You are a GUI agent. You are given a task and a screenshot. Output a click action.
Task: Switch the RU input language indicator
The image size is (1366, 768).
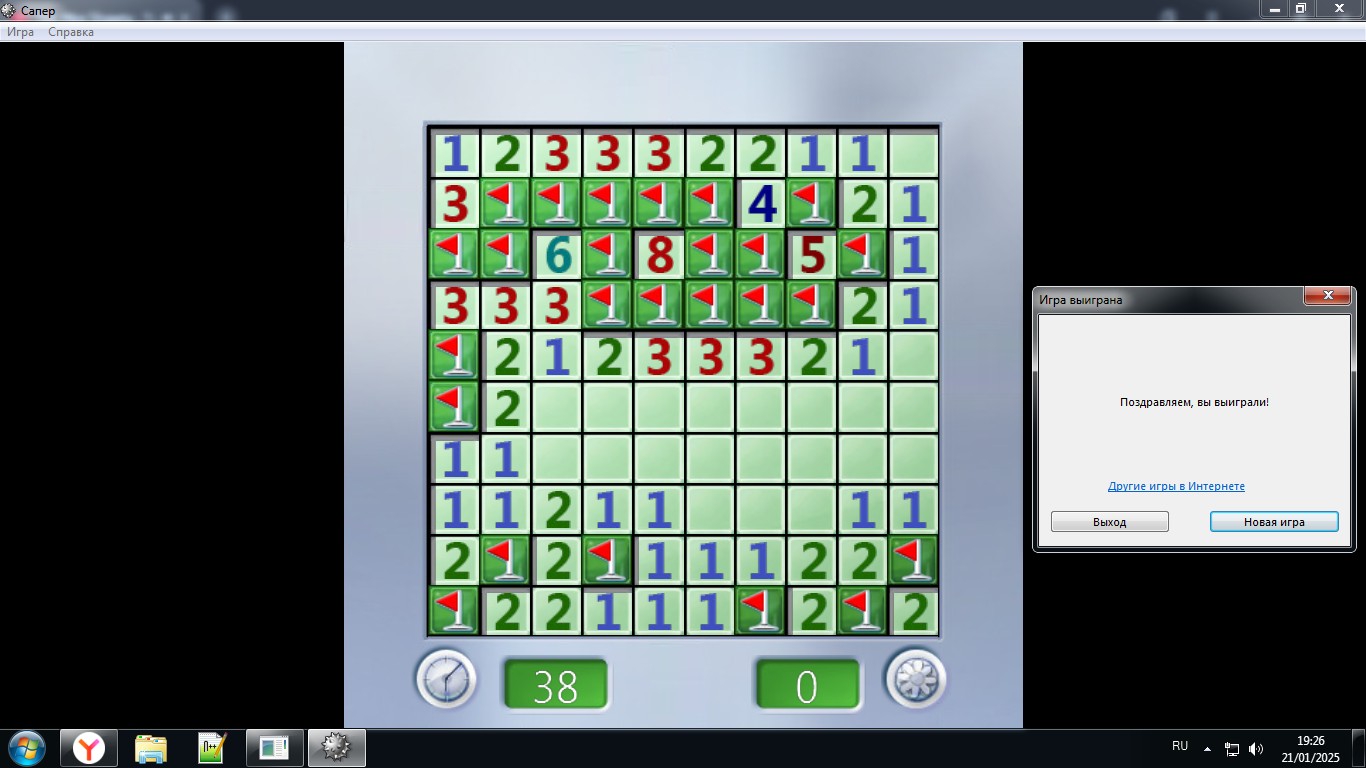point(1180,746)
